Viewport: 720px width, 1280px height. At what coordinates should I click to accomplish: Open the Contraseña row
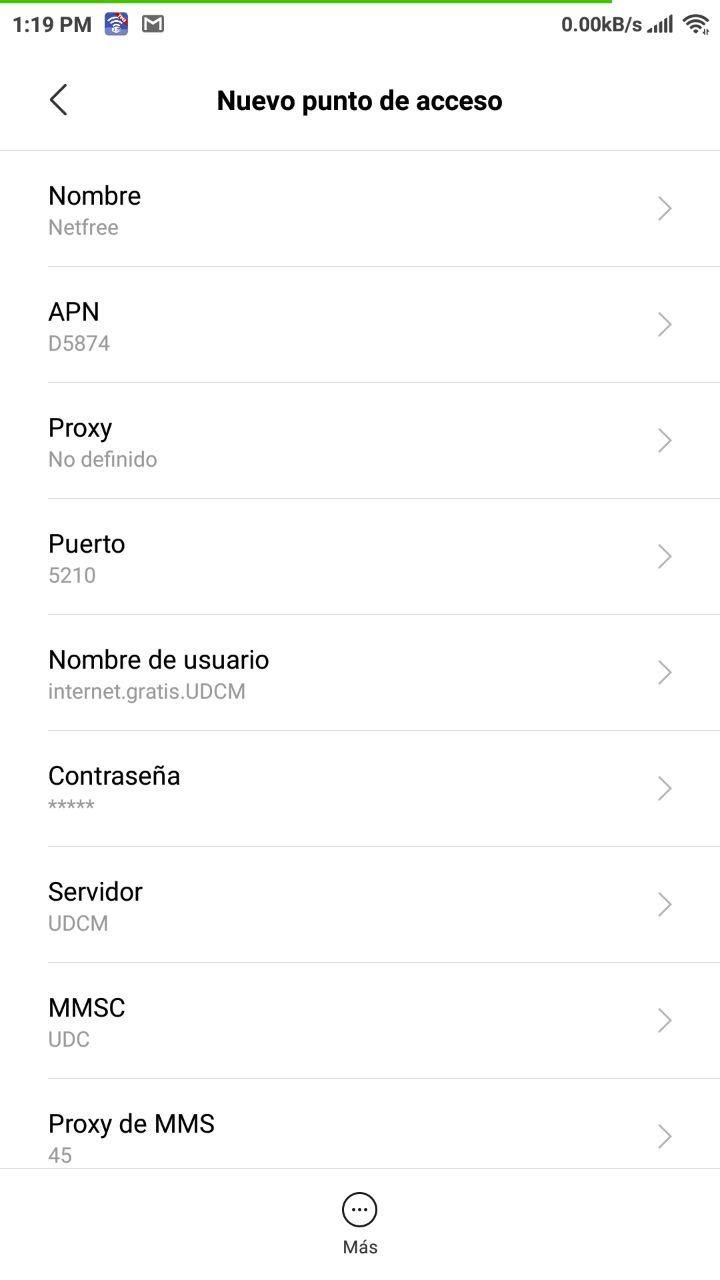click(360, 789)
